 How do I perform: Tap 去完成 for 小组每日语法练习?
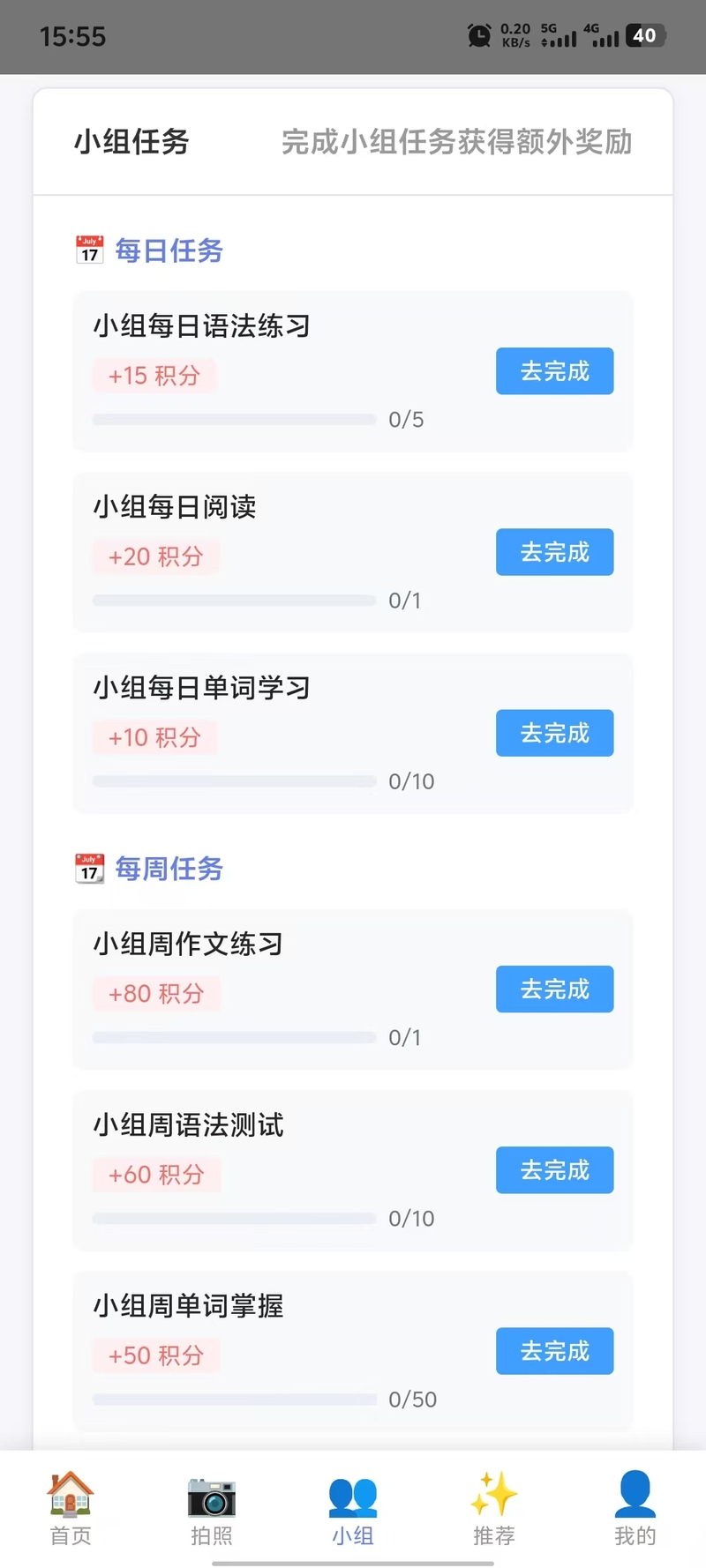[x=554, y=371]
